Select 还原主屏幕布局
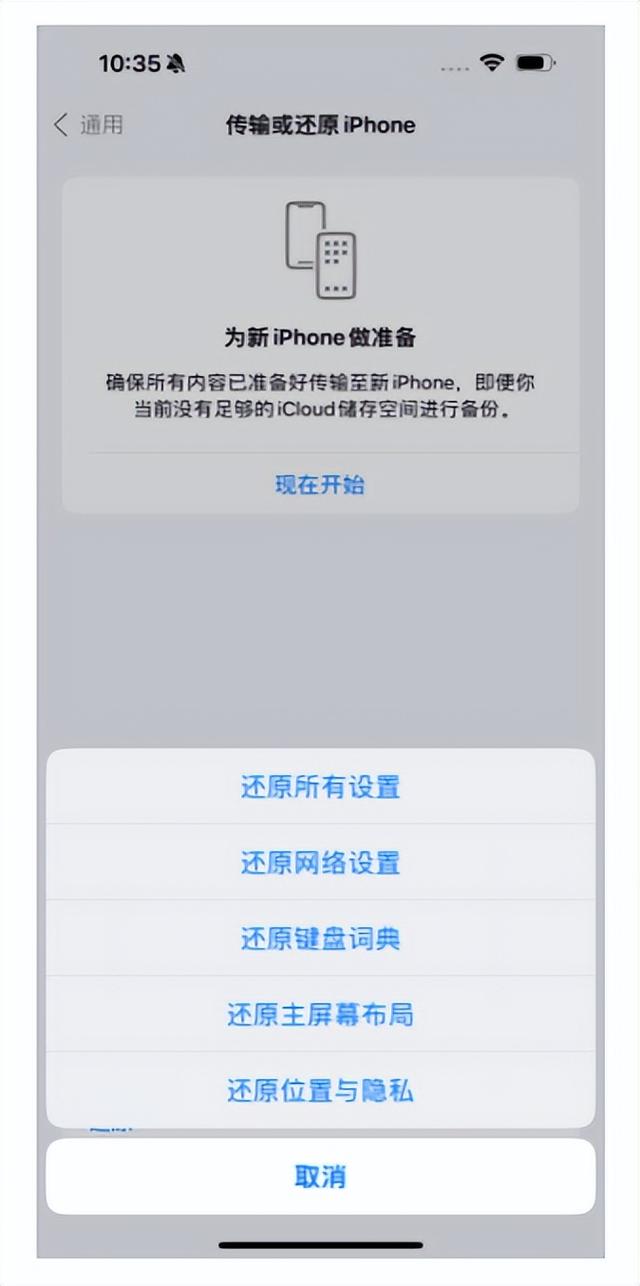640x1286 pixels. tap(320, 1015)
